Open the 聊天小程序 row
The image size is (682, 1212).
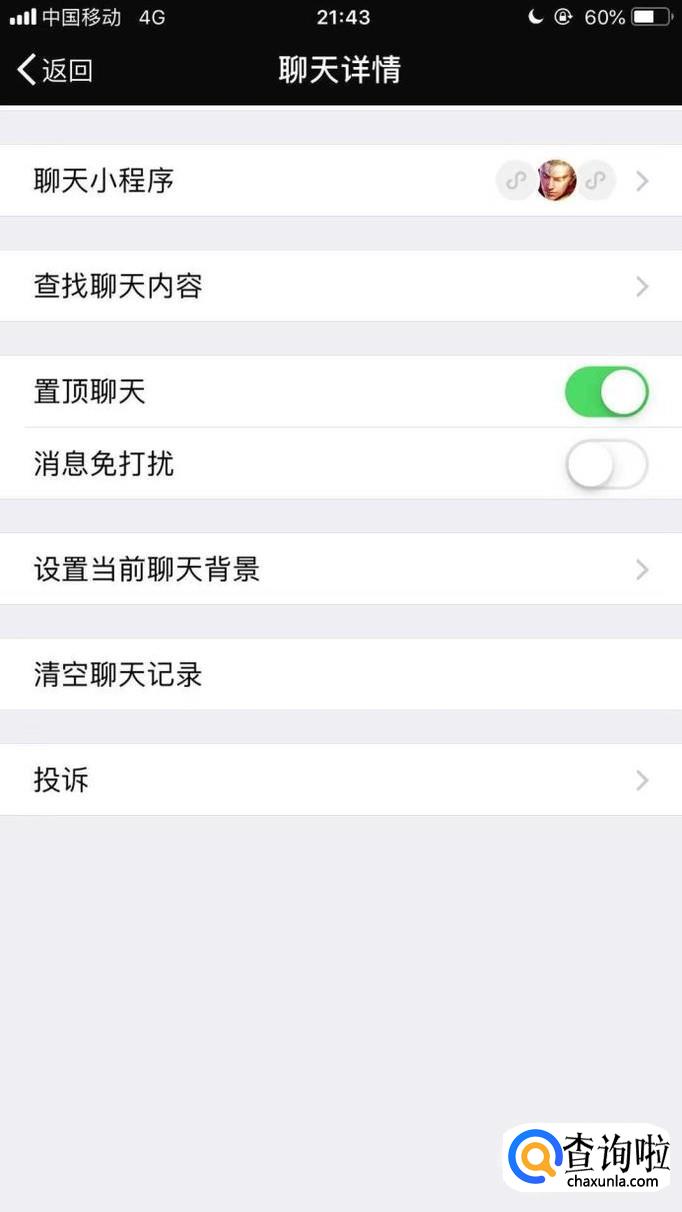coord(340,181)
